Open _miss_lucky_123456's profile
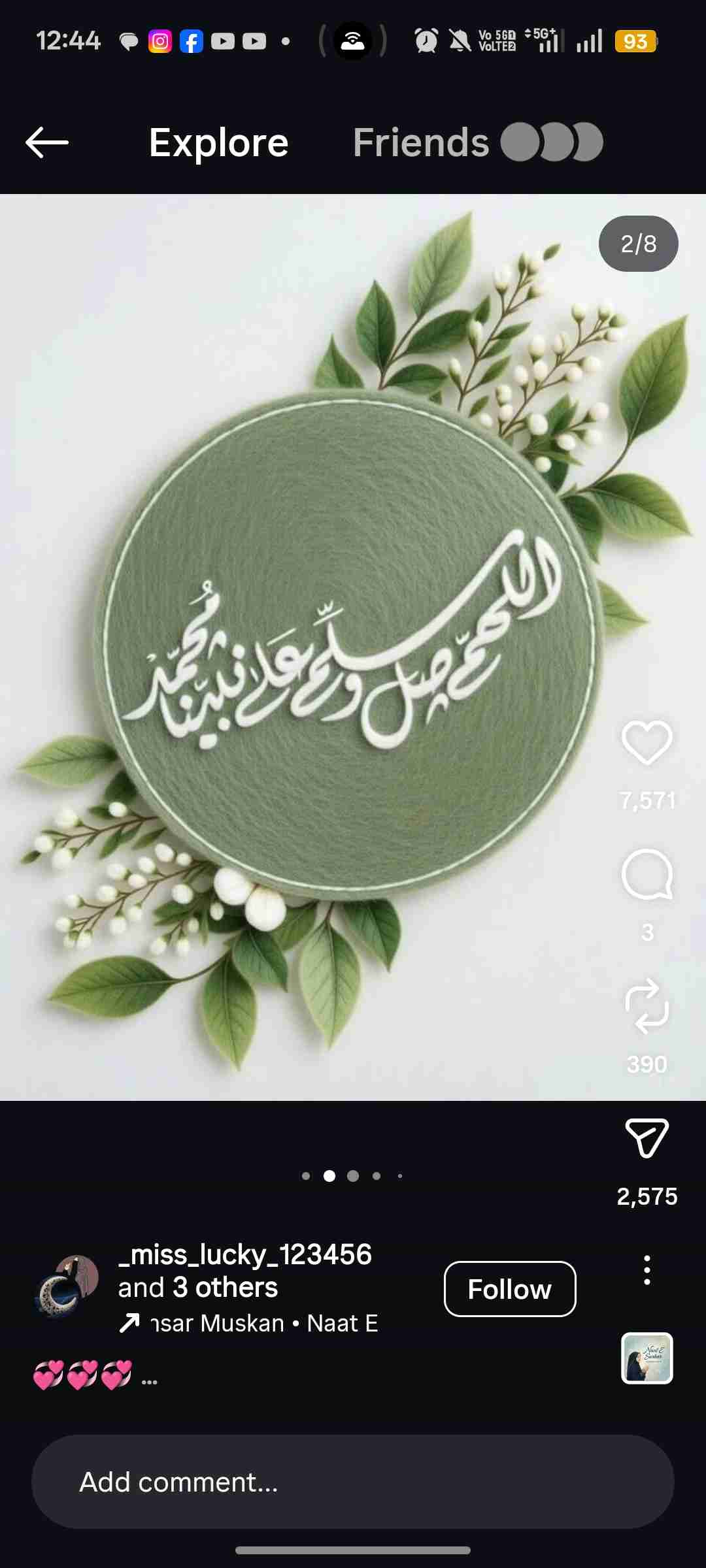706x1568 pixels. click(x=244, y=1254)
